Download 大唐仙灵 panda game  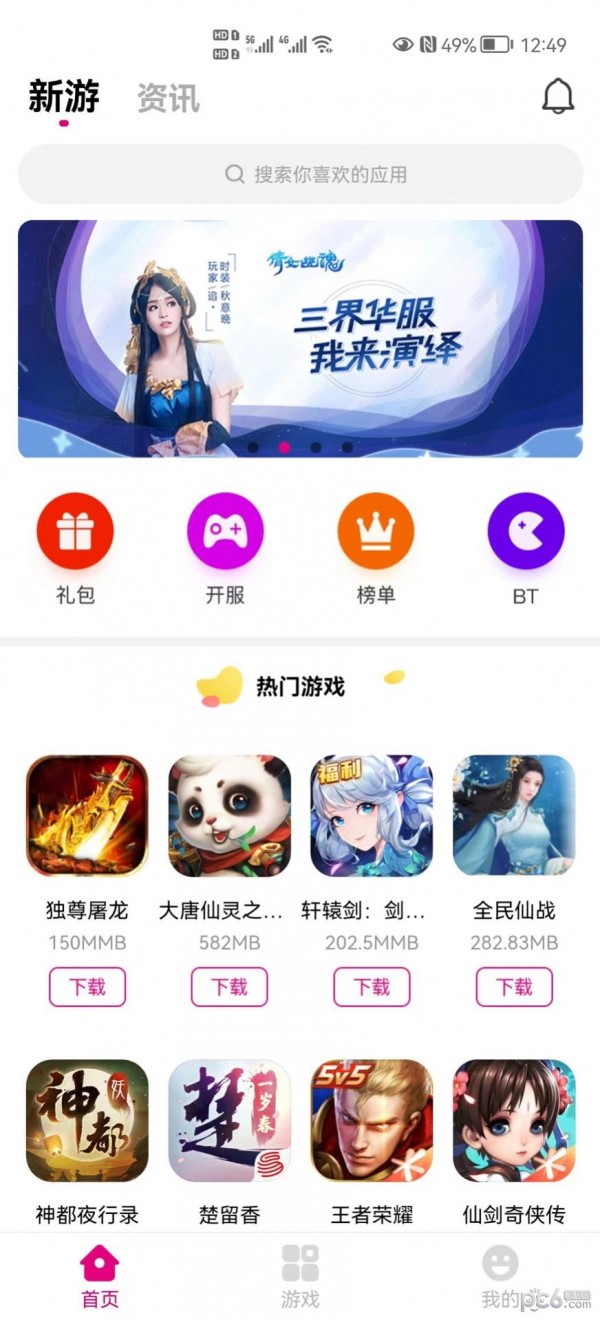[229, 987]
